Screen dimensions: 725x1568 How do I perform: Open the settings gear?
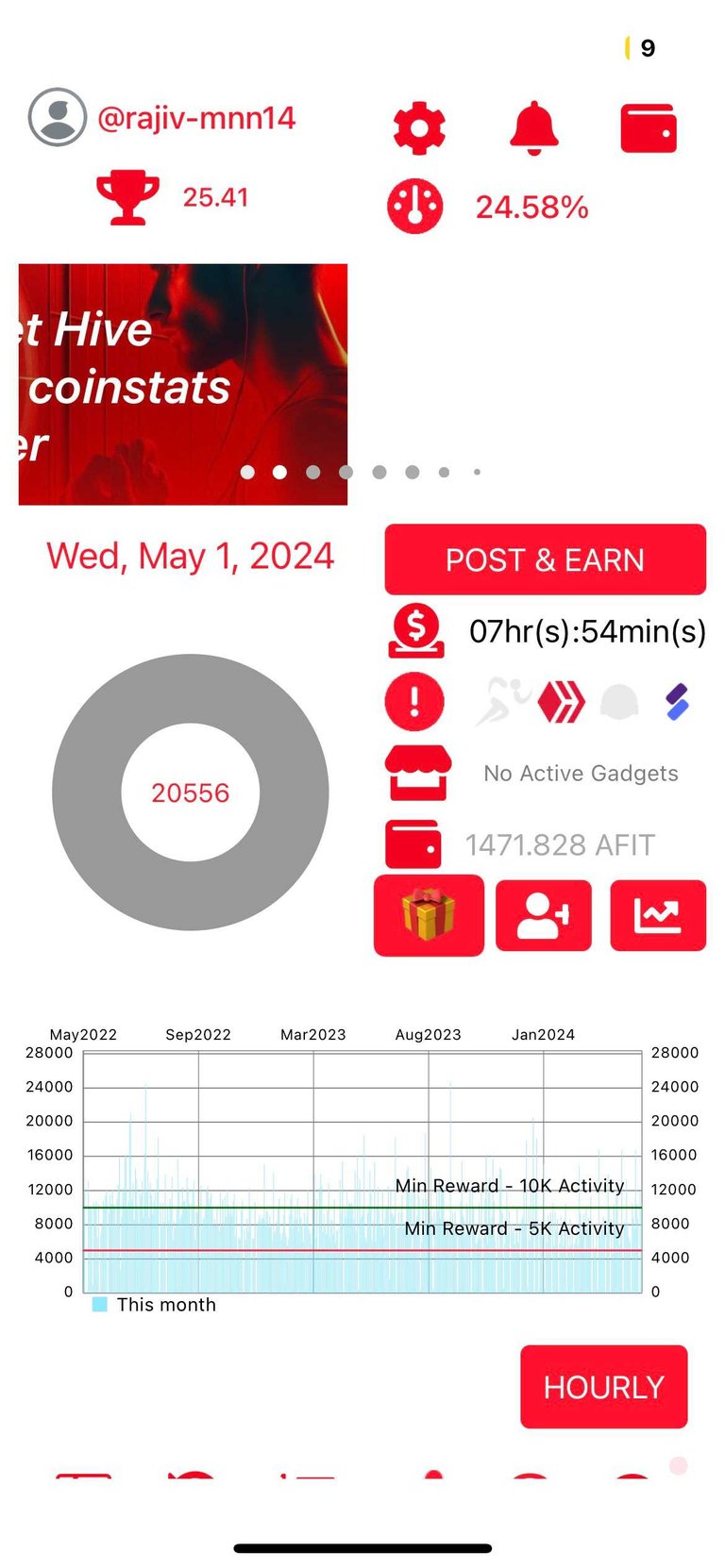click(419, 127)
